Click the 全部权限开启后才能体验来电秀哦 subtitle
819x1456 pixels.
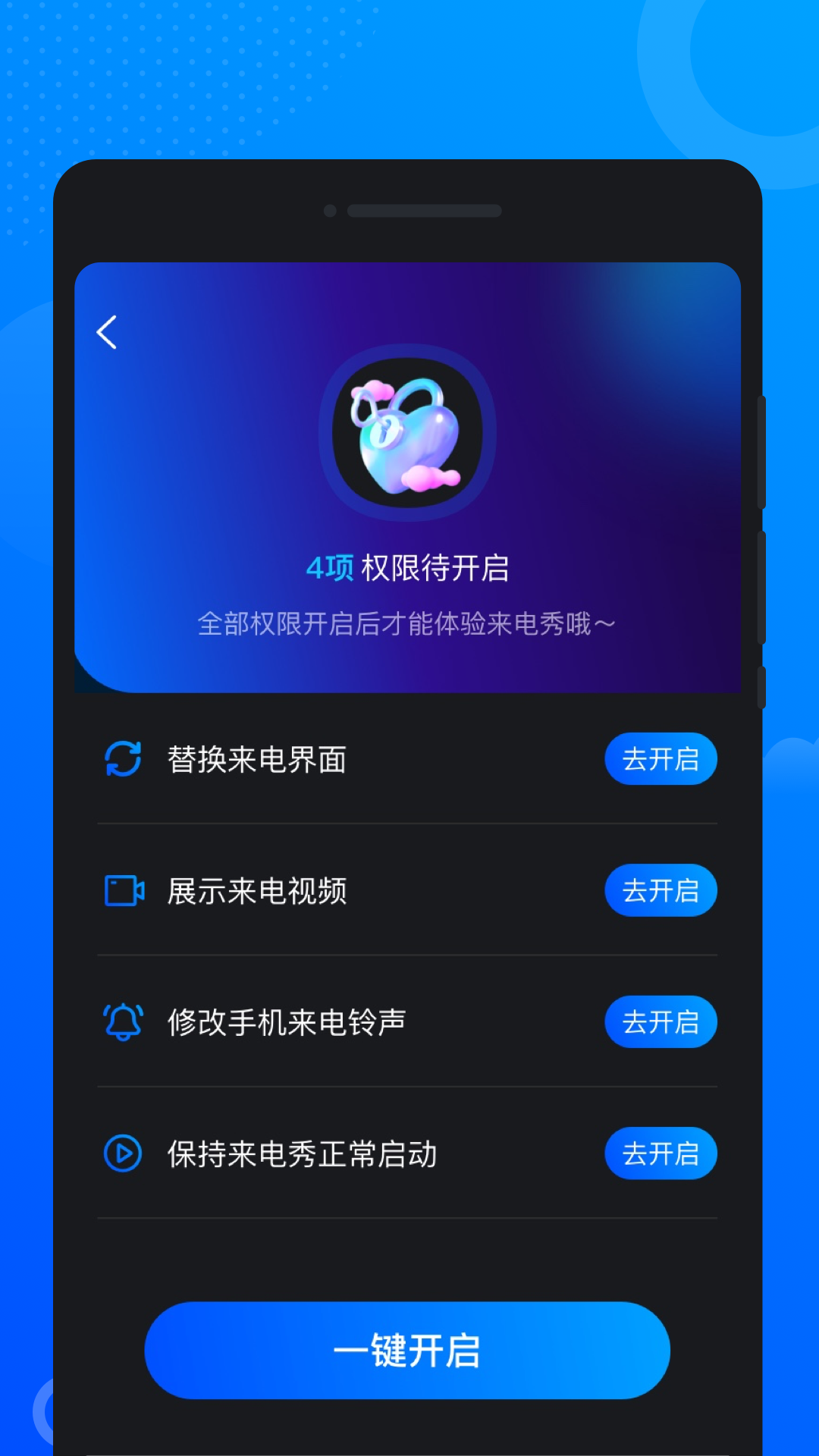(409, 623)
